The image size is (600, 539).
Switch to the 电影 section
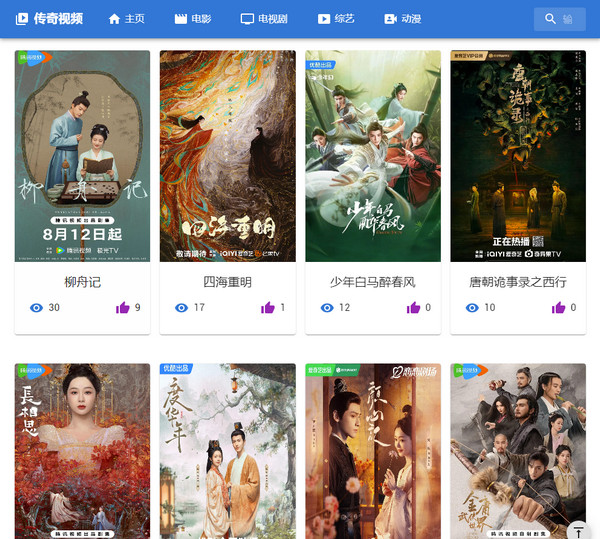tap(192, 19)
